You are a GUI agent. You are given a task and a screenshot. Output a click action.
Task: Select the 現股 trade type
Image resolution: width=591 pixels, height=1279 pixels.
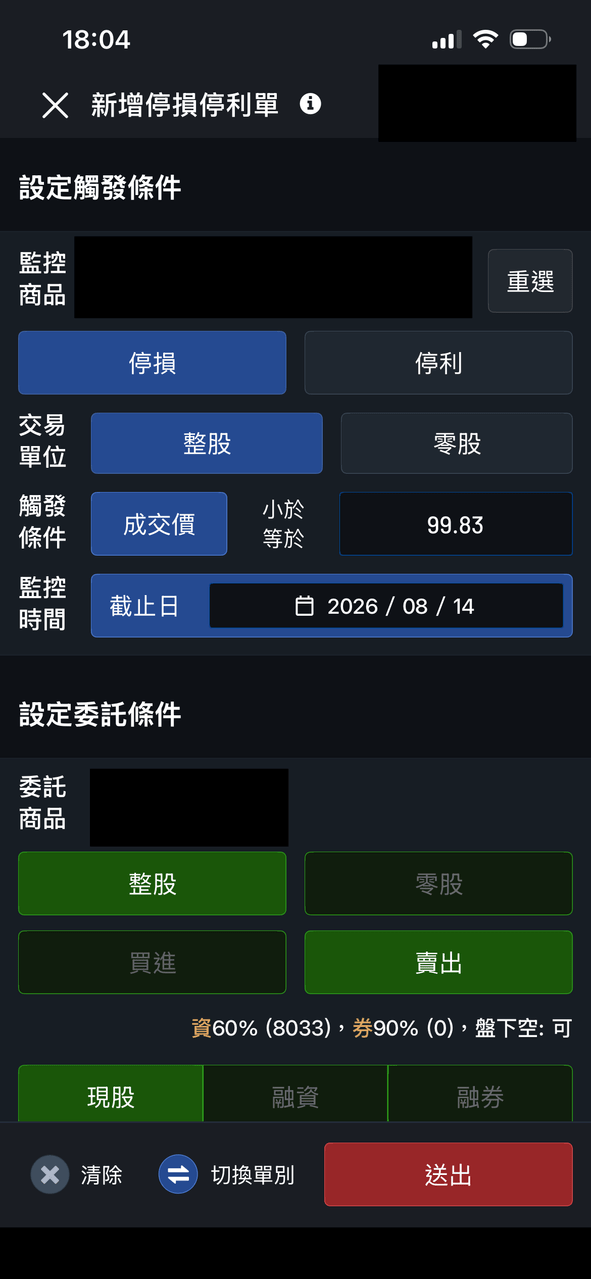click(110, 1096)
